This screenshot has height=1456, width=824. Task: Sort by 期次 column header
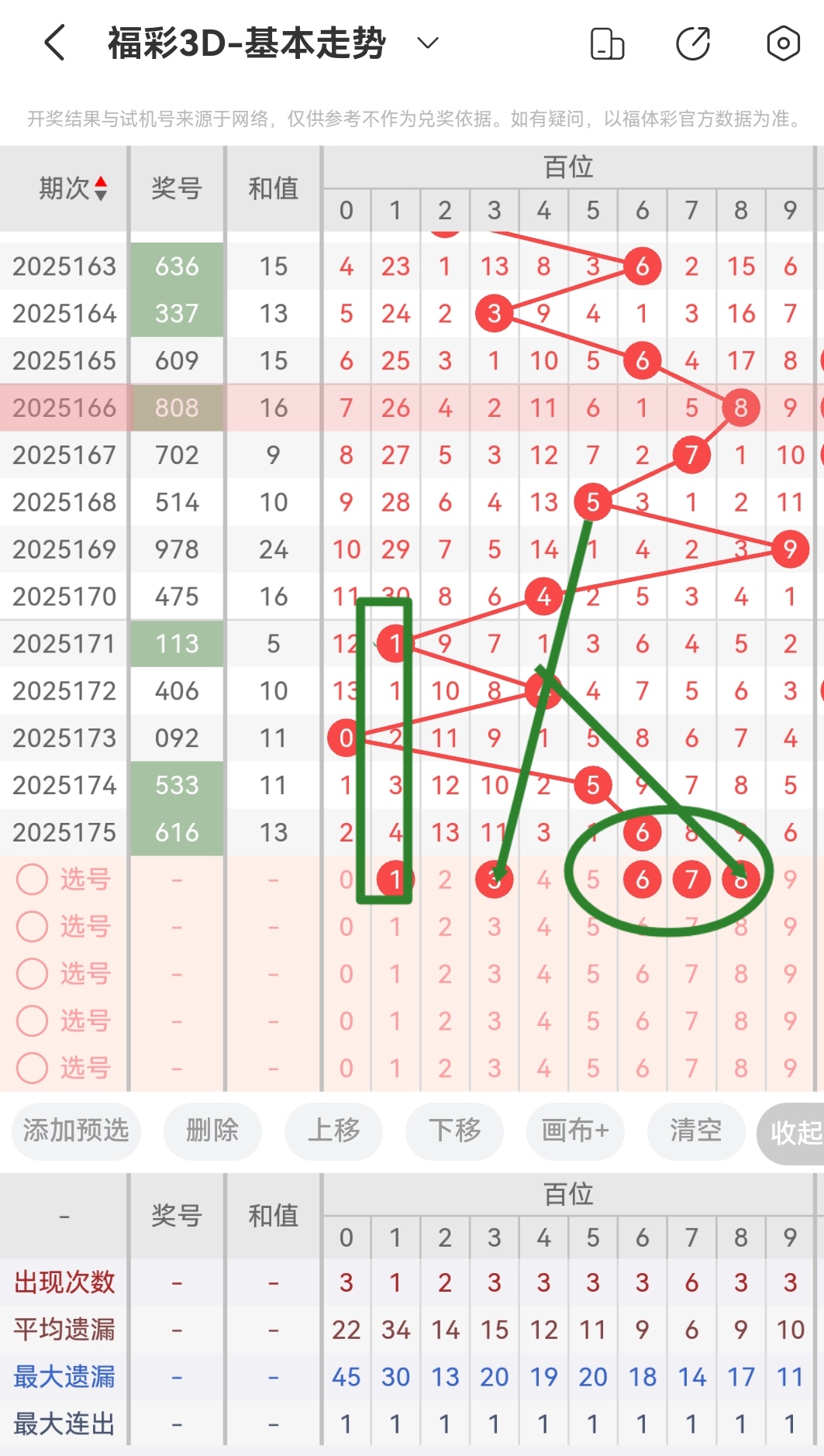(x=73, y=188)
